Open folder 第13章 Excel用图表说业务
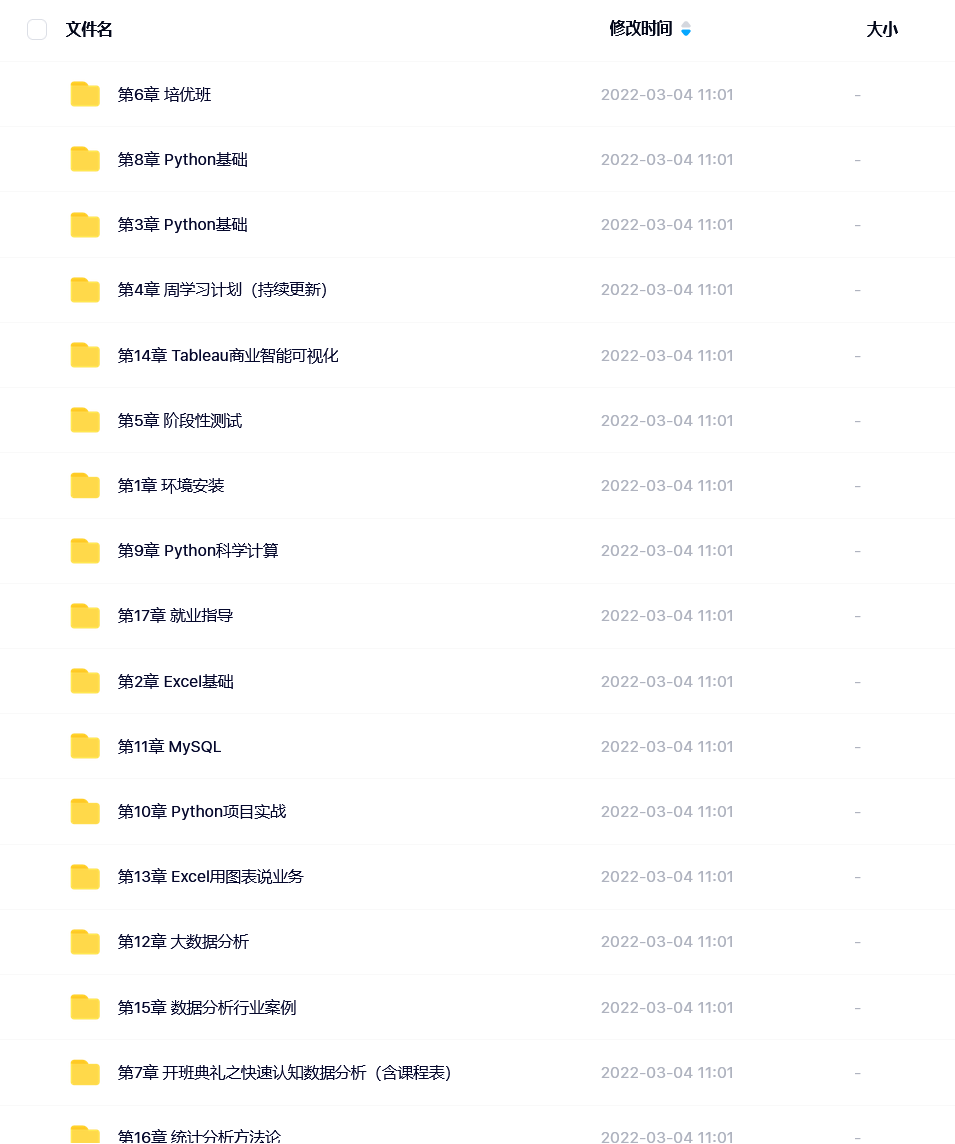955x1144 pixels. point(210,877)
